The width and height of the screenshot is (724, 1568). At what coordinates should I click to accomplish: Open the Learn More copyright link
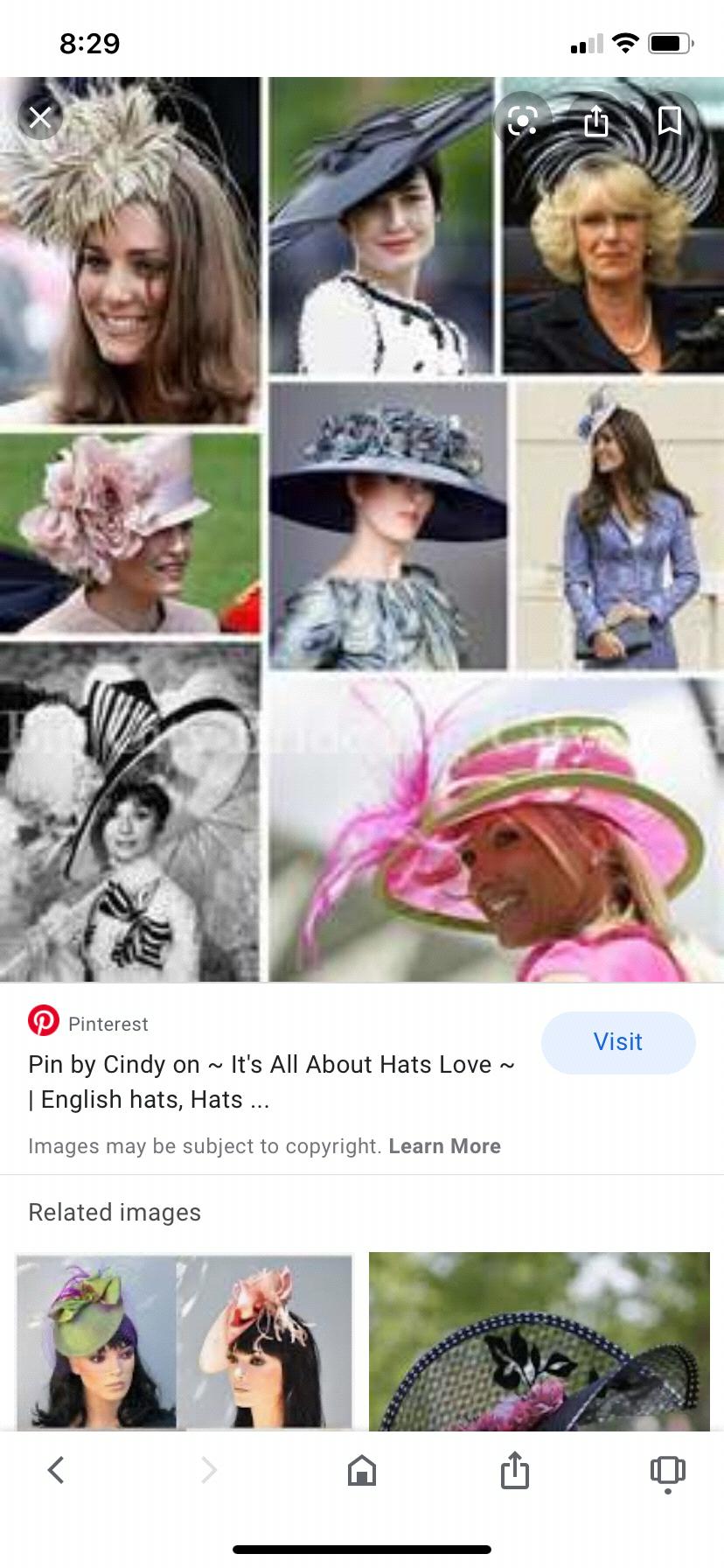[444, 1146]
